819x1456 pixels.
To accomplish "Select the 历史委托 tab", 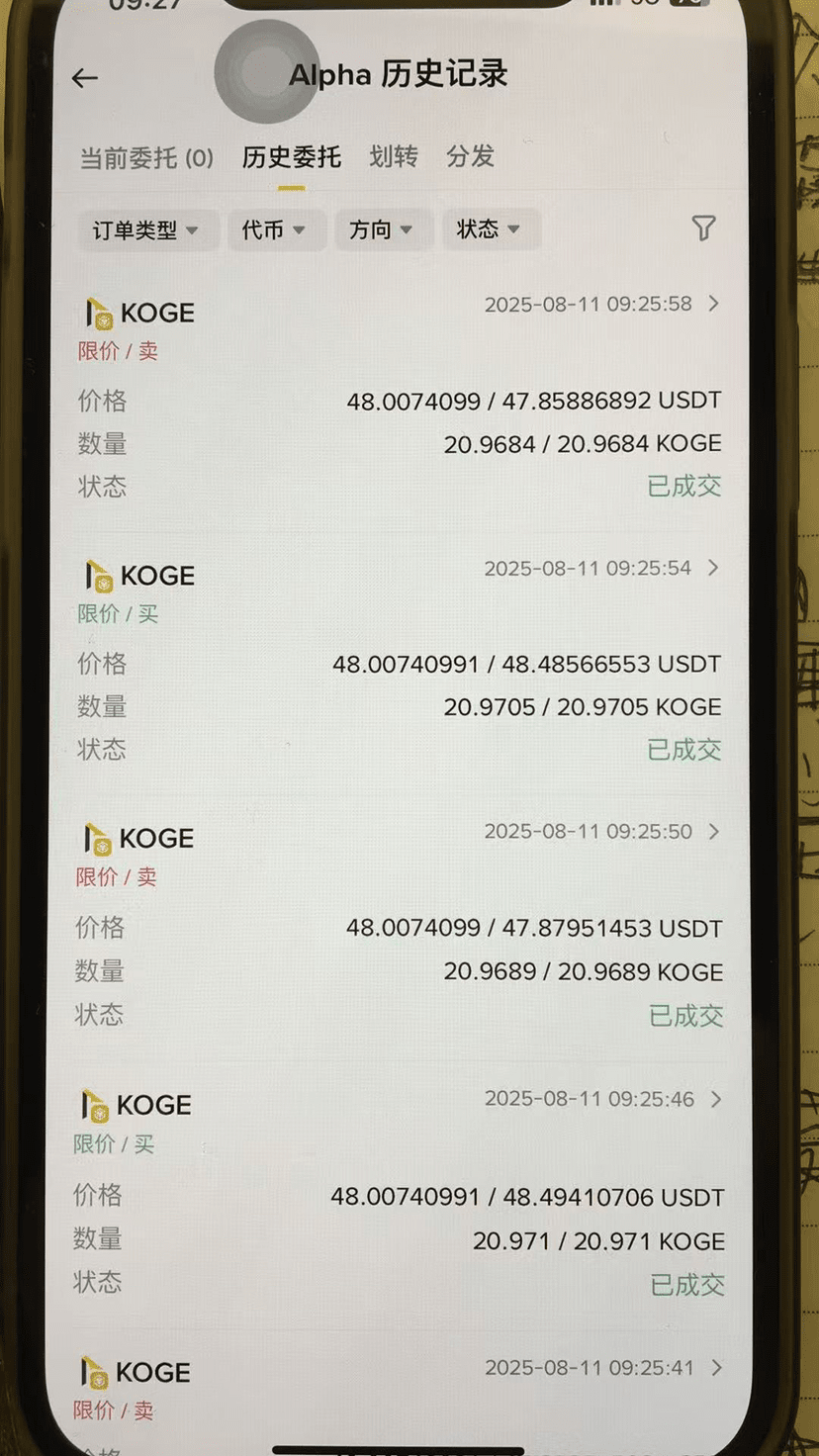I will 292,157.
